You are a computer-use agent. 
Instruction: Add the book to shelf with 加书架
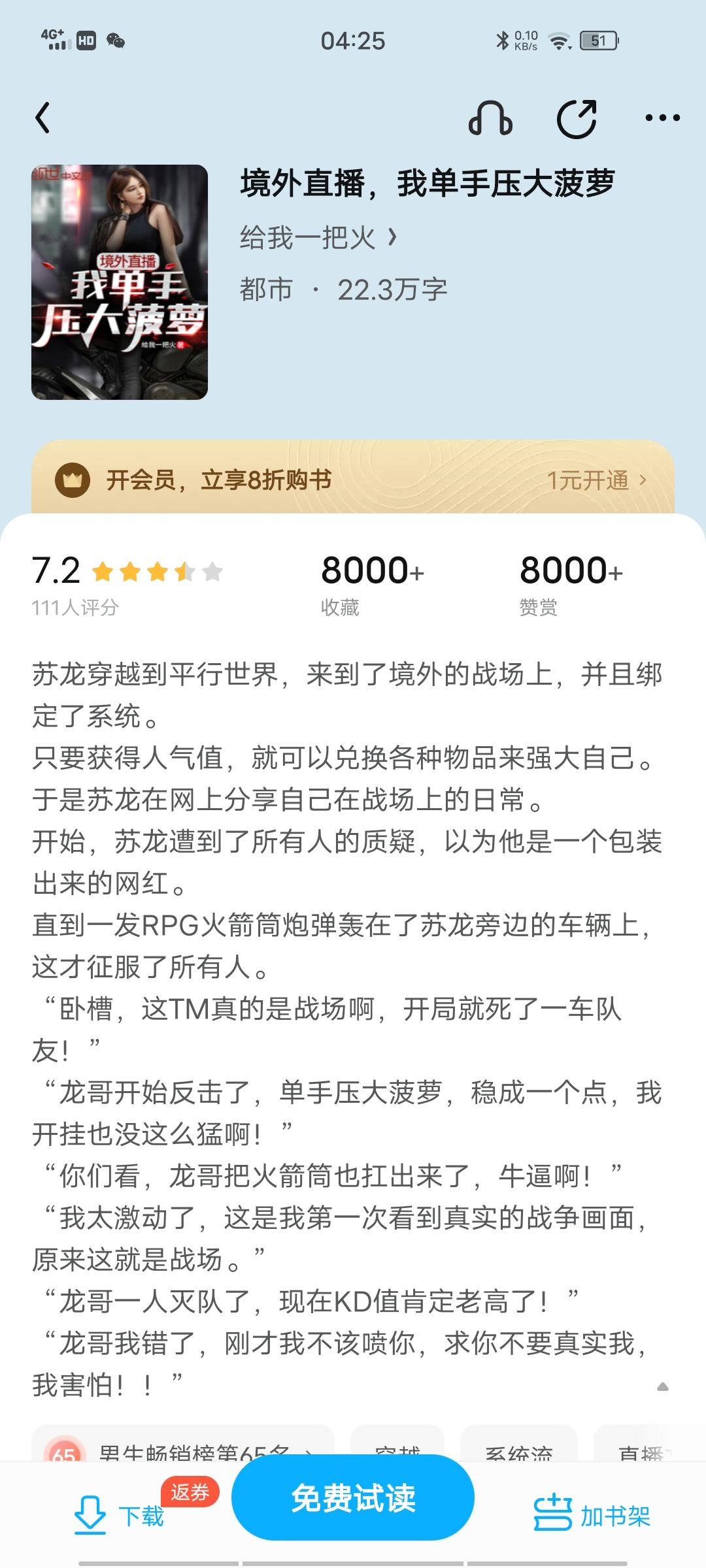(x=592, y=1516)
